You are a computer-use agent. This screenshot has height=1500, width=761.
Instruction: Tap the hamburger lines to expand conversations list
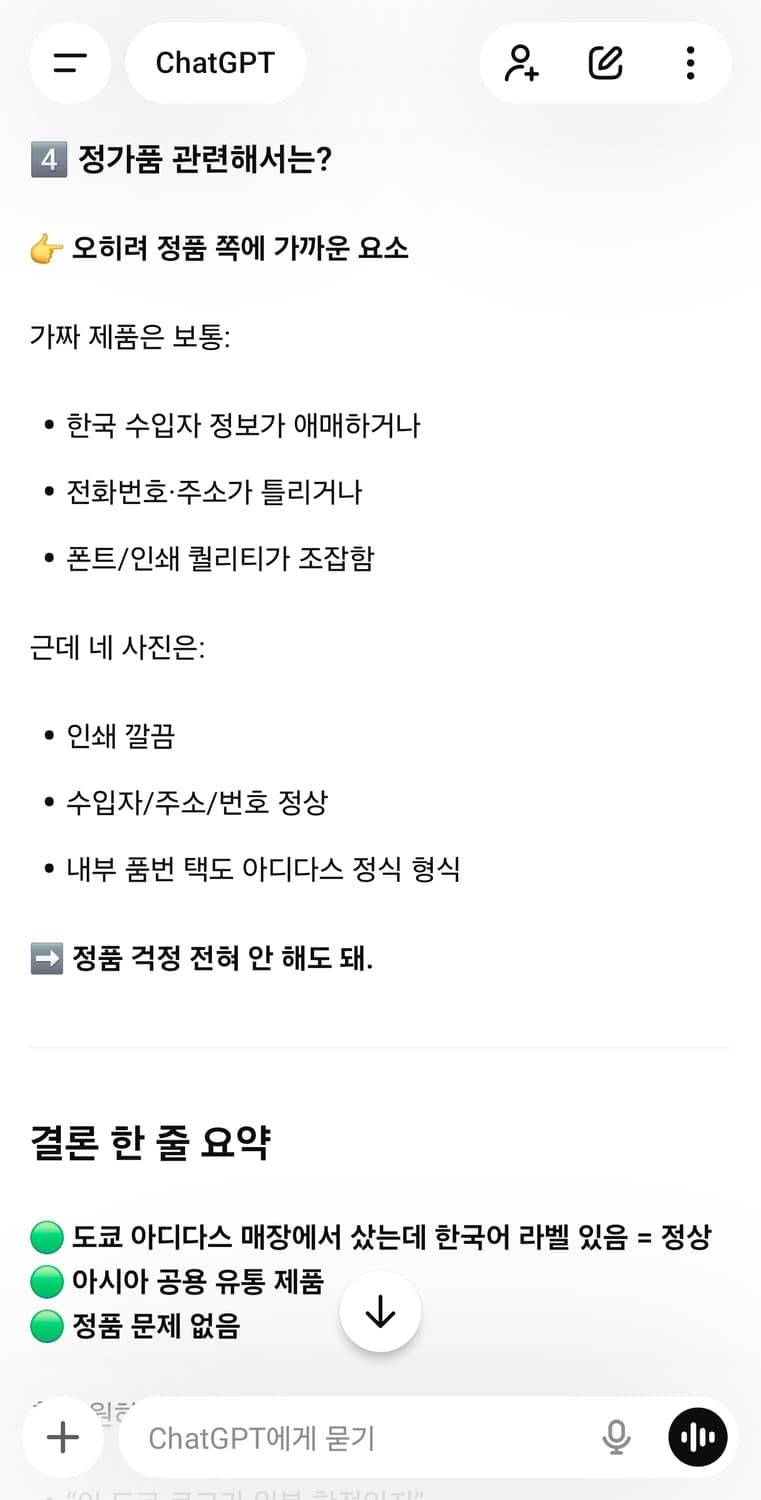point(69,62)
